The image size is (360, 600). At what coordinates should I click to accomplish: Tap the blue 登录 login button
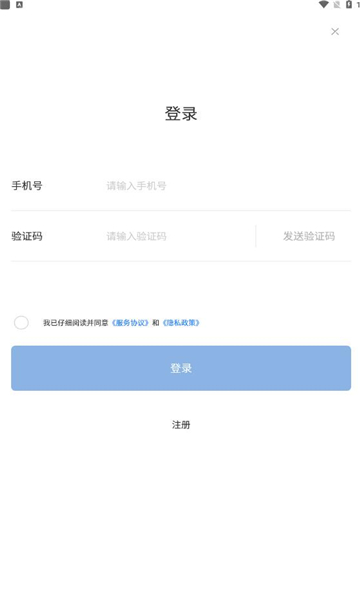click(x=181, y=368)
